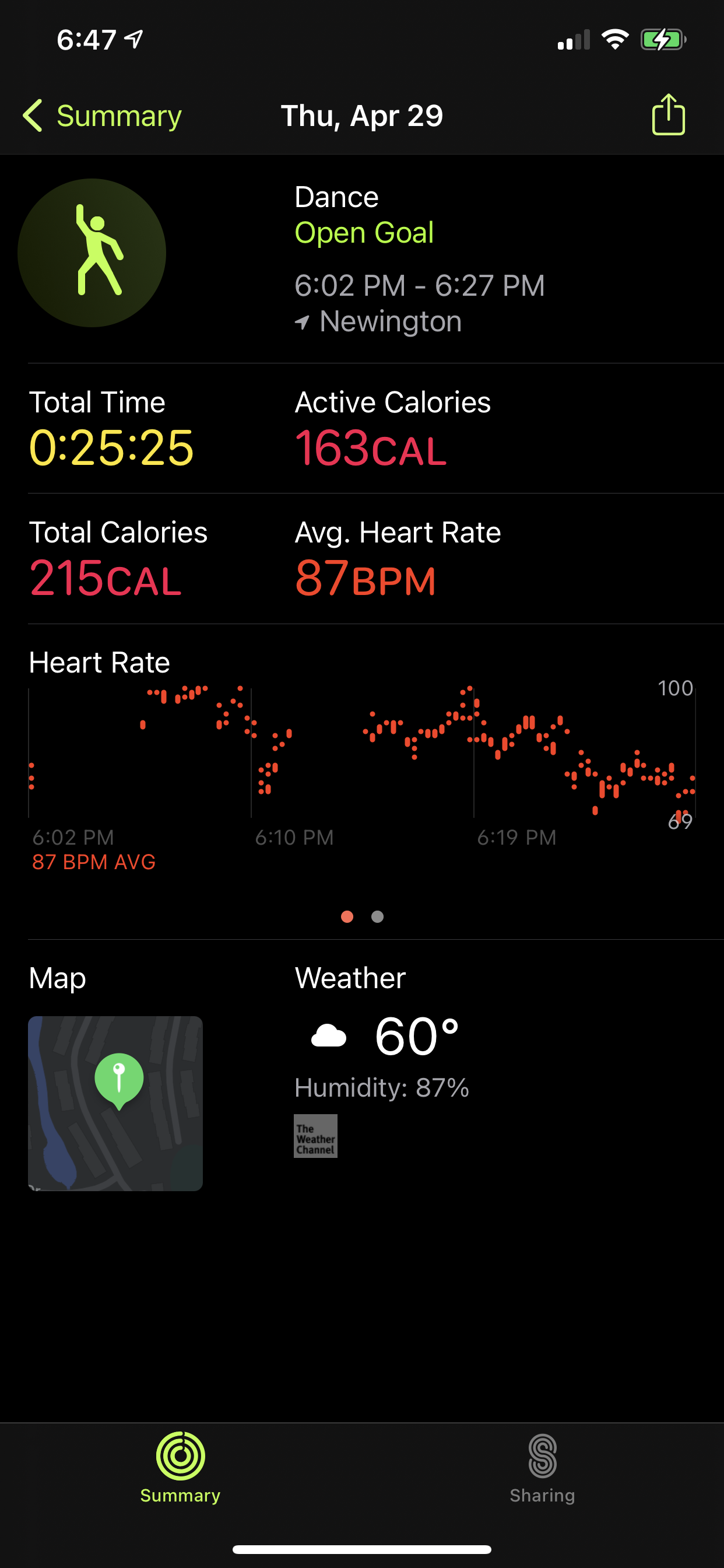Open the workout location map
The width and height of the screenshot is (724, 1568).
[115, 1103]
